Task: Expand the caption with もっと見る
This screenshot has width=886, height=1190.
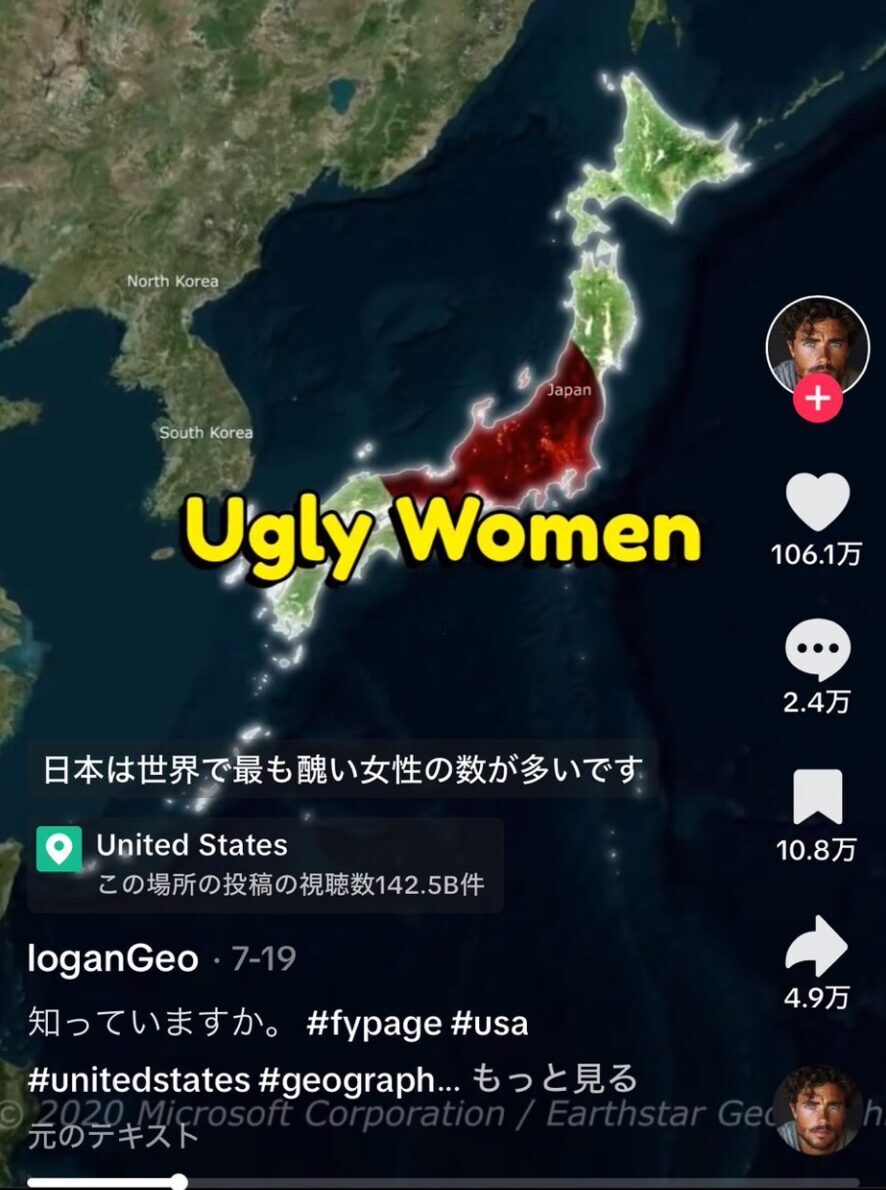Action: coord(553,1080)
